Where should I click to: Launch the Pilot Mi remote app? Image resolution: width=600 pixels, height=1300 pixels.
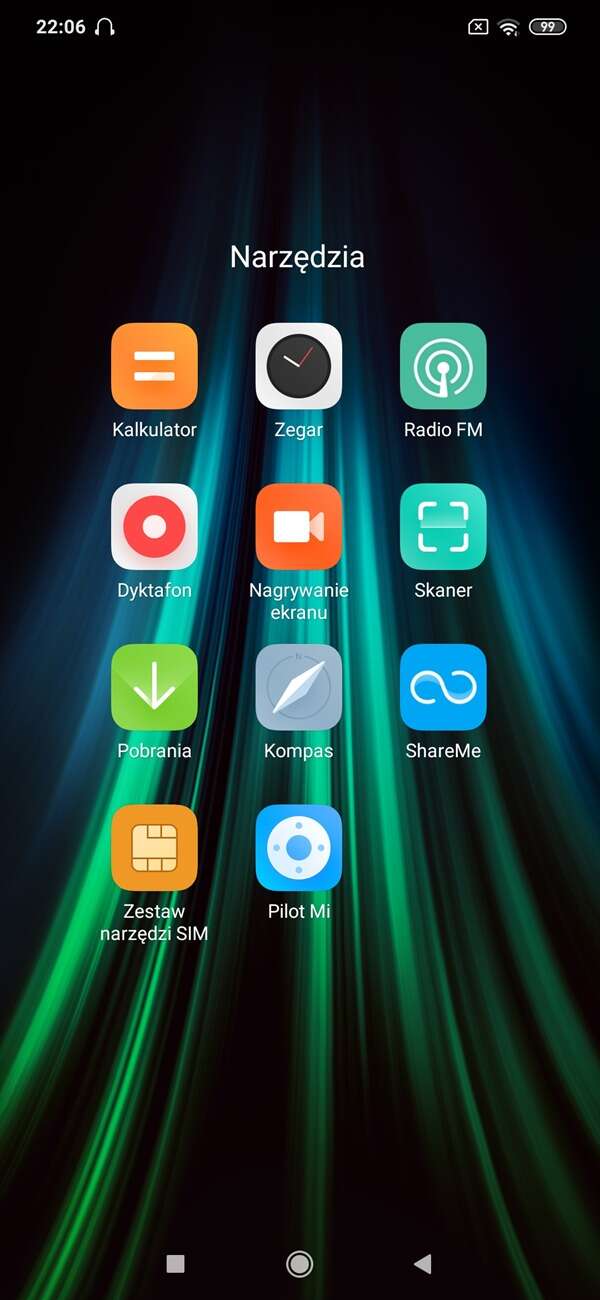(298, 848)
